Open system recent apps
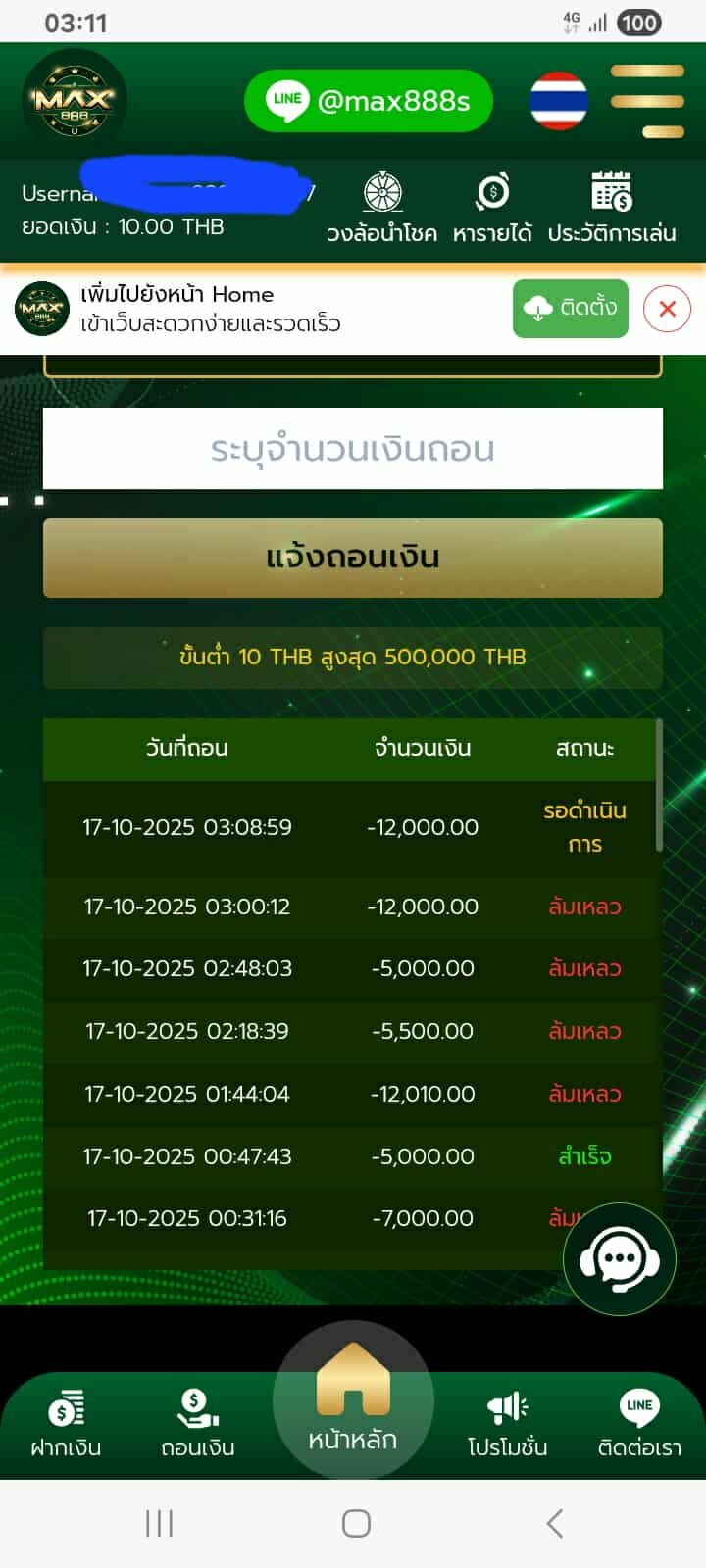The height and width of the screenshot is (1568, 706). [x=159, y=1523]
